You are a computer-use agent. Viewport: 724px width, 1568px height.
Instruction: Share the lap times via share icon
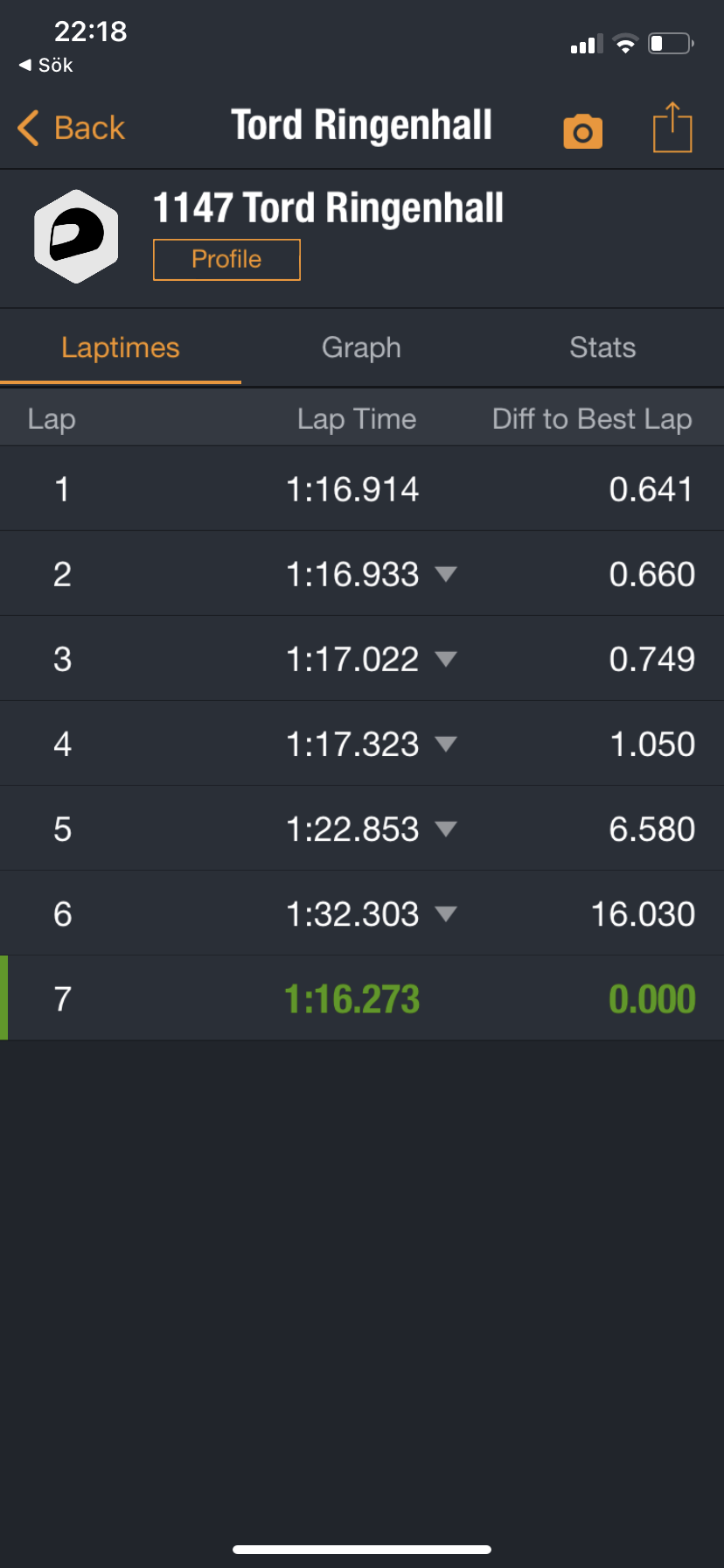pyautogui.click(x=672, y=128)
